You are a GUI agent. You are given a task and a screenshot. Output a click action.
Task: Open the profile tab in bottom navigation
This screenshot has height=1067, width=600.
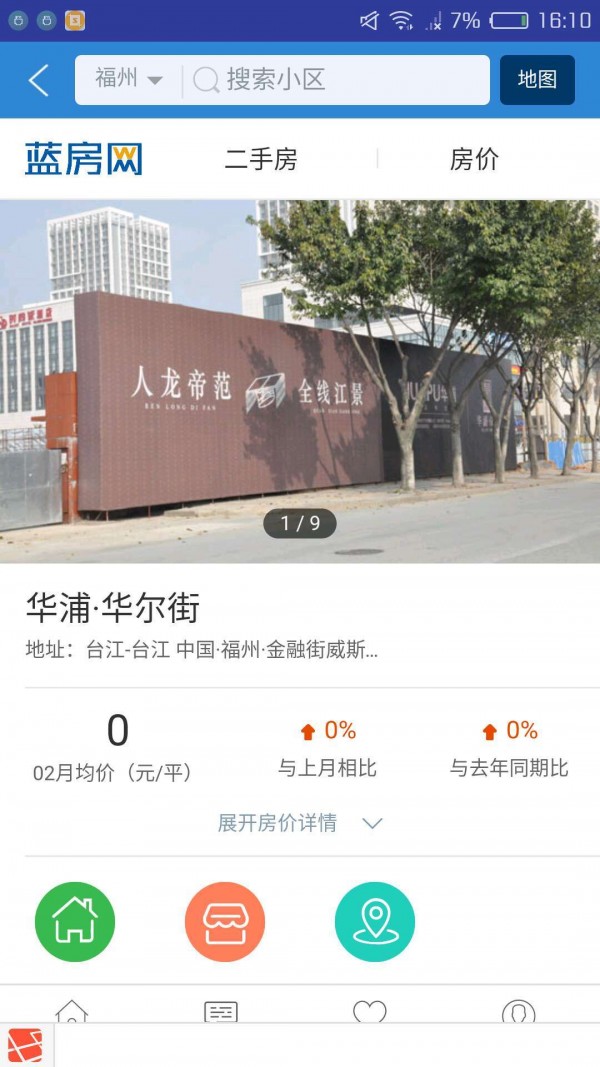518,1010
